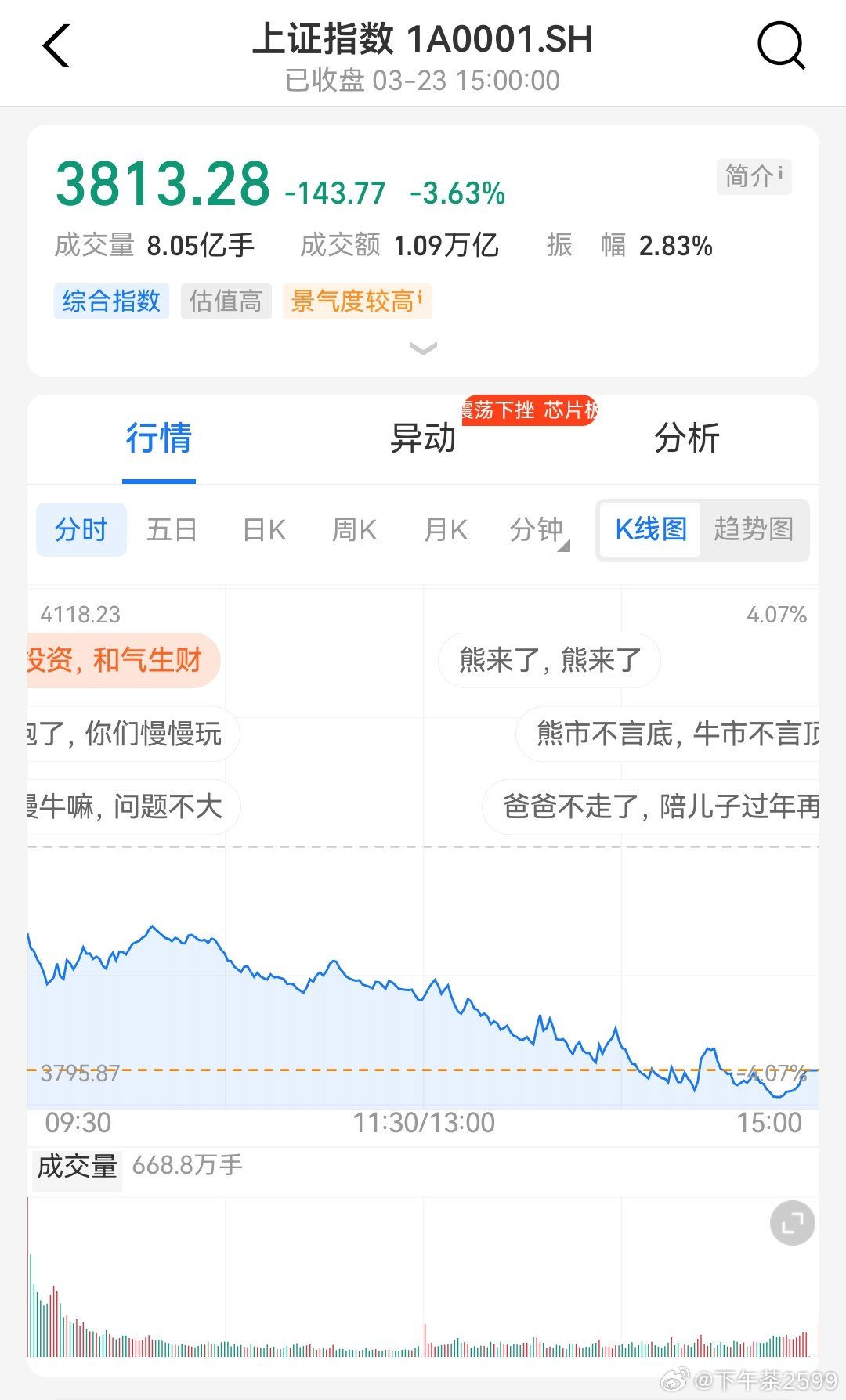846x1400 pixels.
Task: Switch chart to 趋势图 mode
Action: [754, 530]
